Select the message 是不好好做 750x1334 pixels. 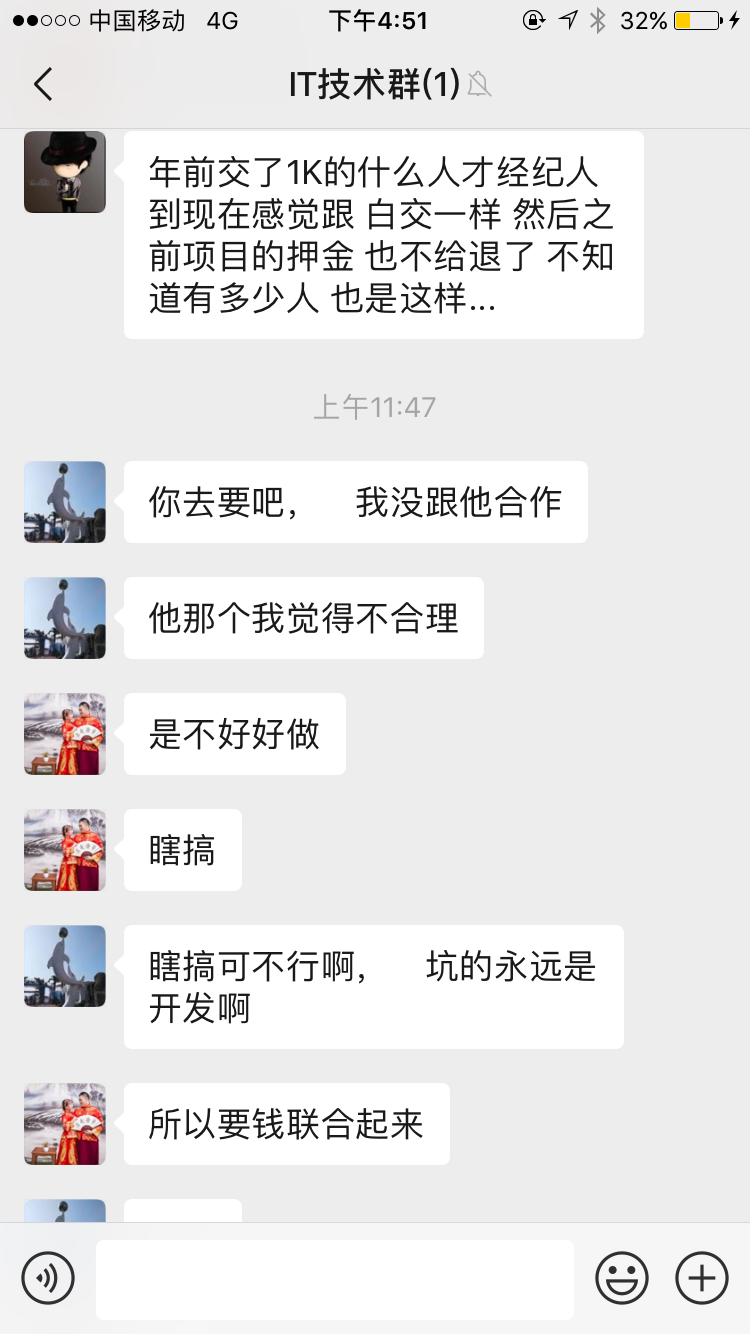pos(234,734)
